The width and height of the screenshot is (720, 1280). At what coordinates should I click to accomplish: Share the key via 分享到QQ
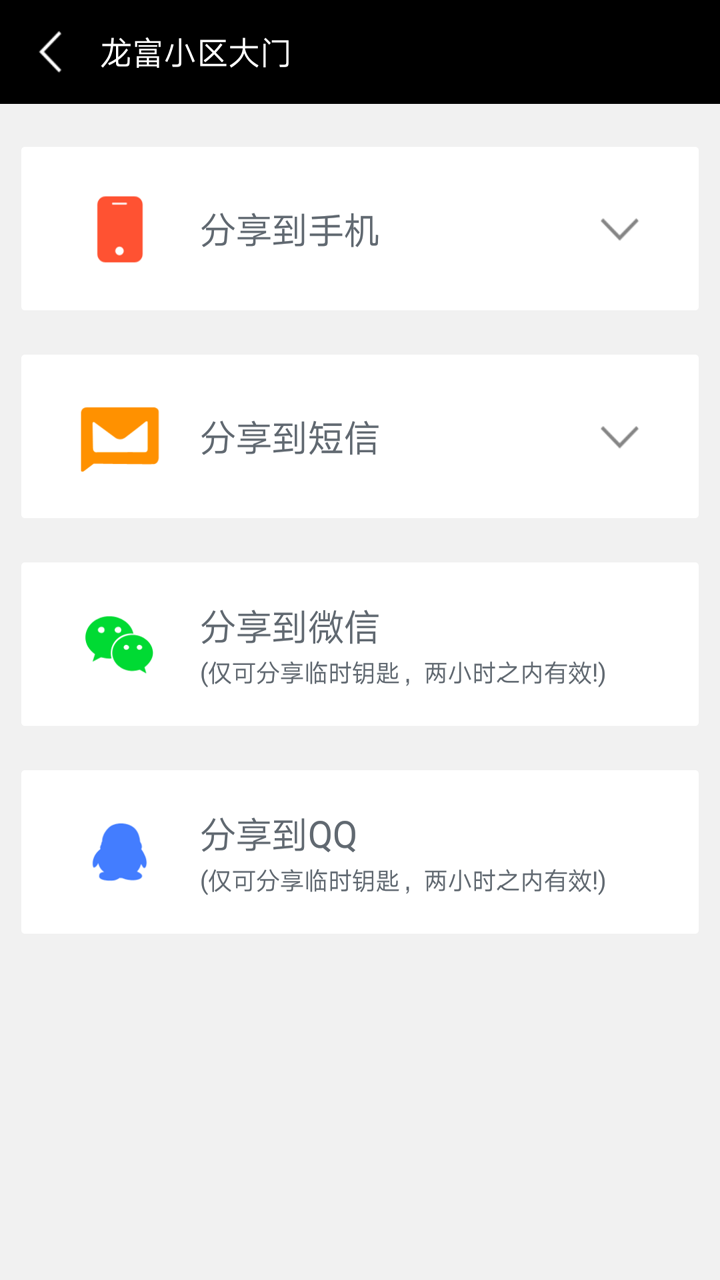(x=359, y=852)
